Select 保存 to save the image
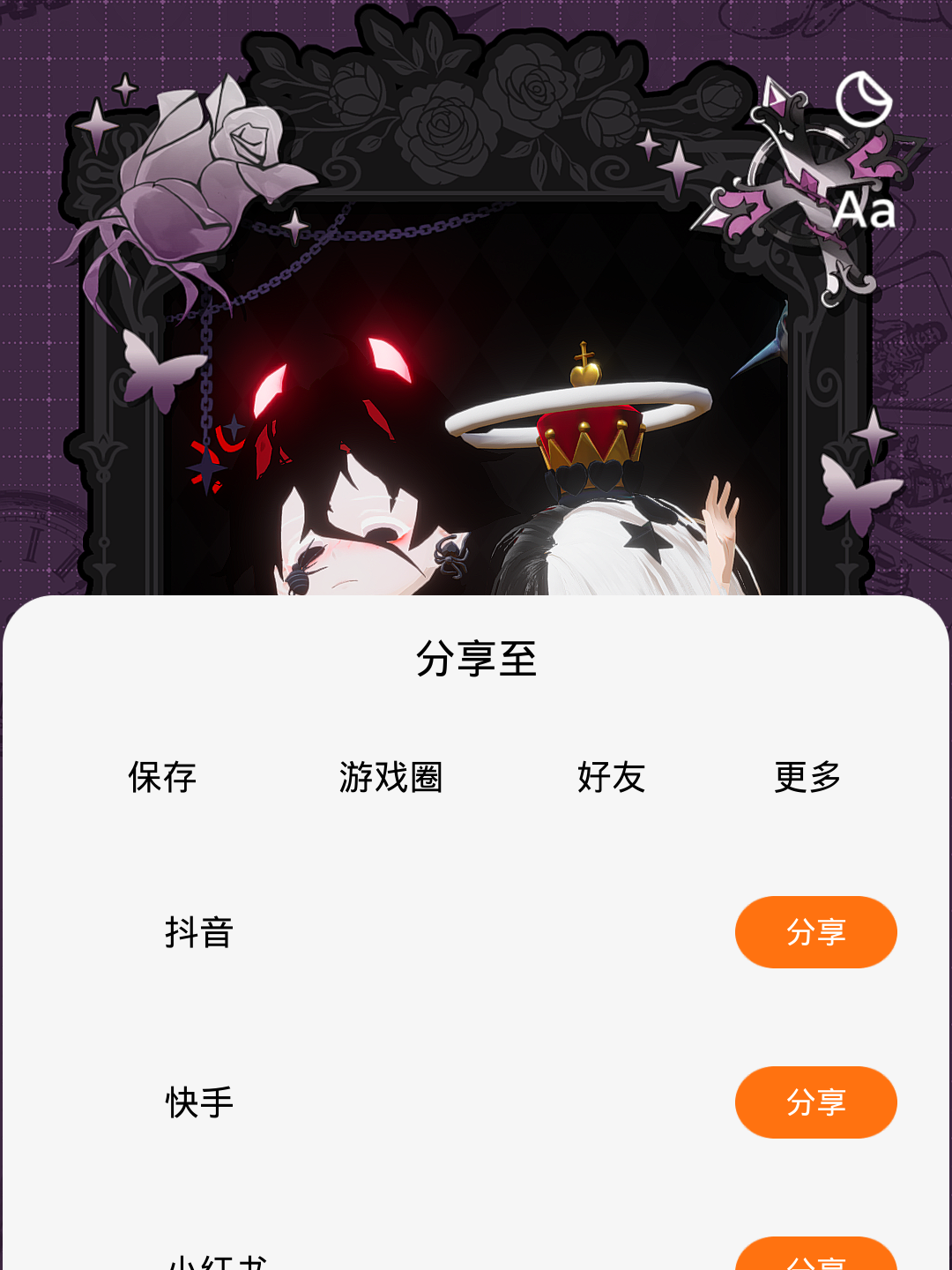The image size is (952, 1270). point(162,777)
